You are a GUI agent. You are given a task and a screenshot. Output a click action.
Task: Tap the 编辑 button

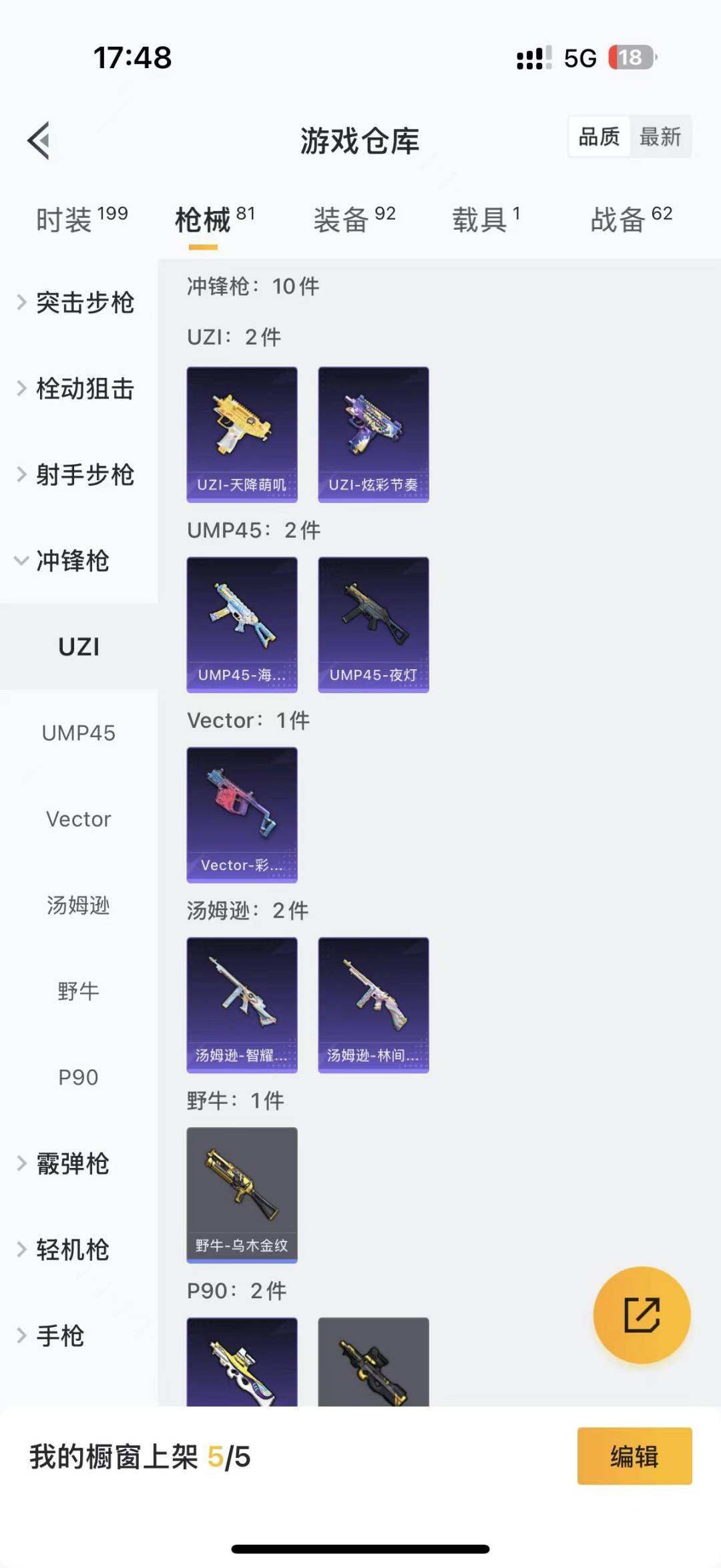coord(634,1456)
